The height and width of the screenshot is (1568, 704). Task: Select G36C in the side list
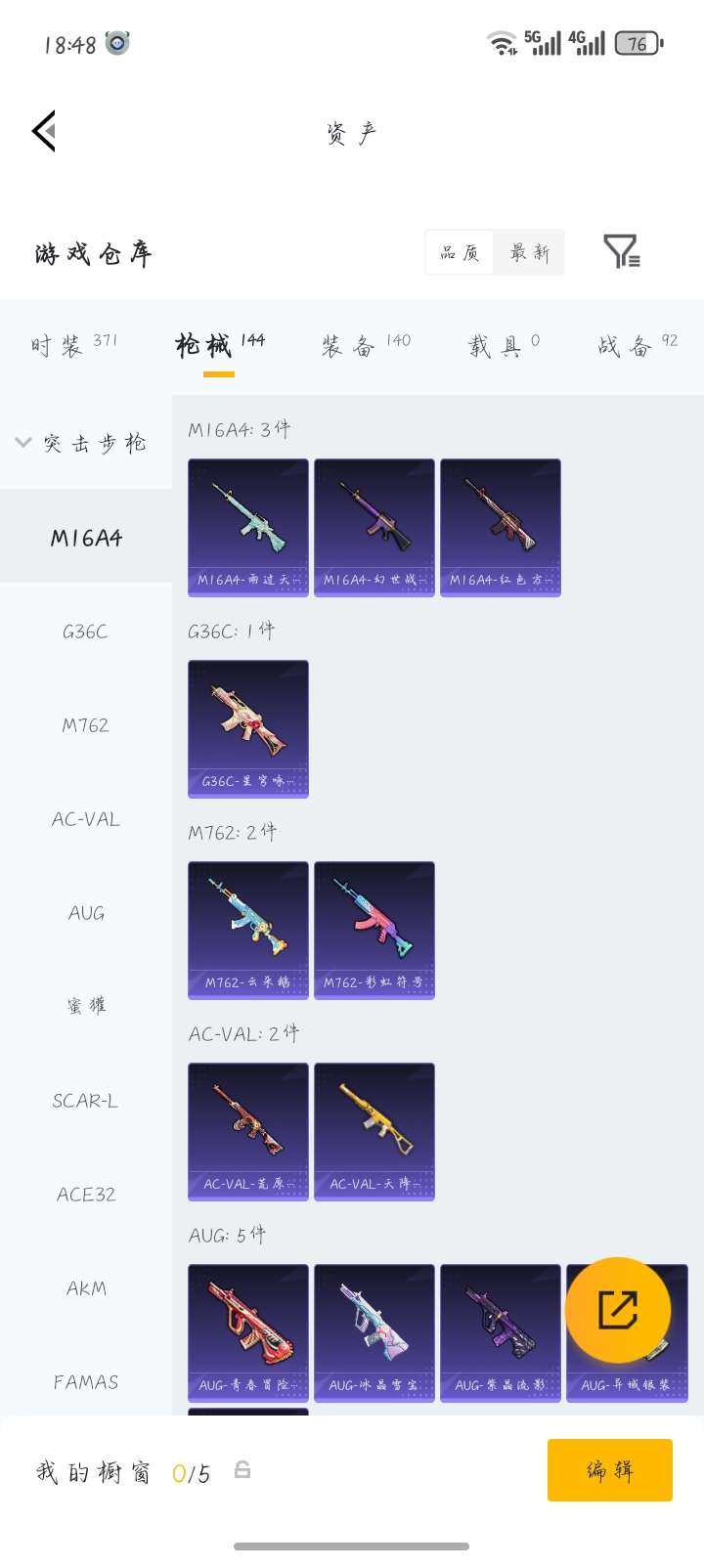85,632
